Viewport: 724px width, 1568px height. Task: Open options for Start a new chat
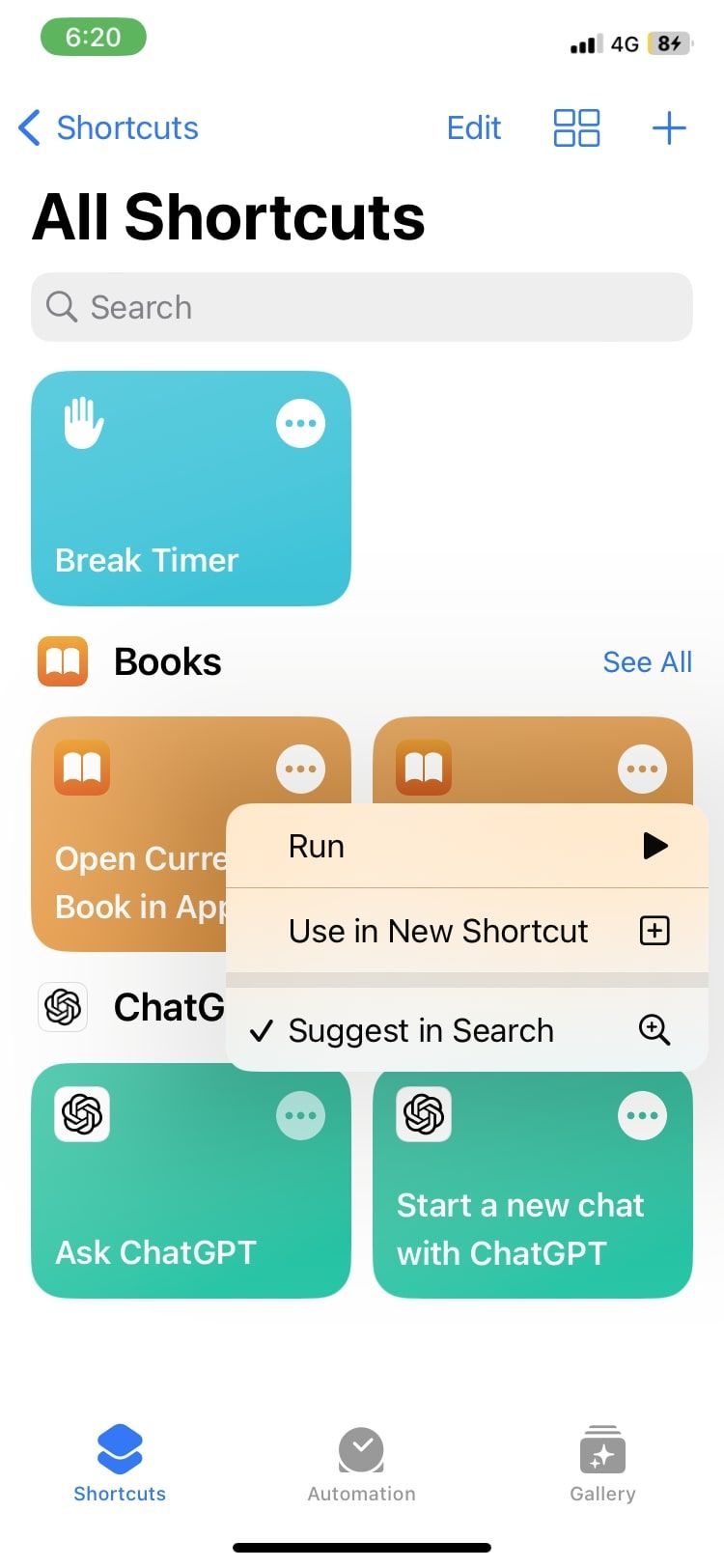(x=642, y=1115)
